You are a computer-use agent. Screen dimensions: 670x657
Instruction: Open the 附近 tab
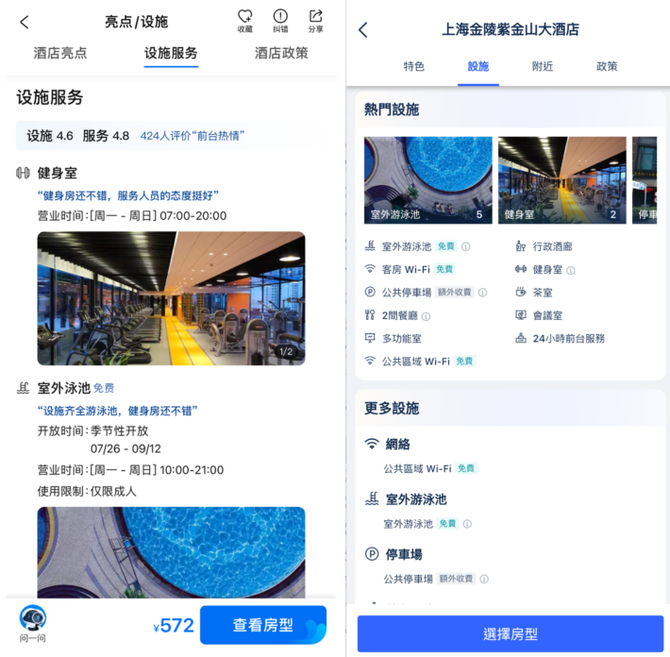pyautogui.click(x=543, y=67)
